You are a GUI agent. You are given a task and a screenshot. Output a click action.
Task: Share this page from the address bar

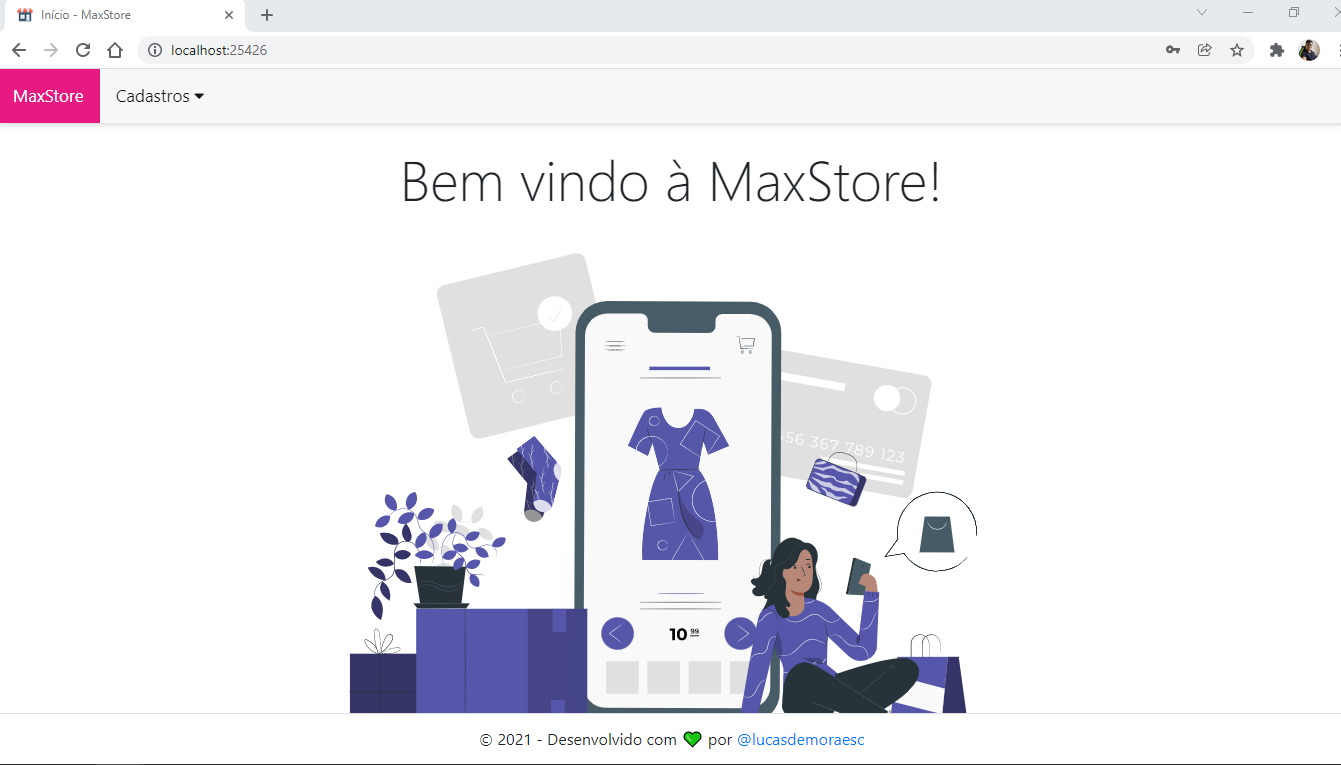(x=1205, y=50)
